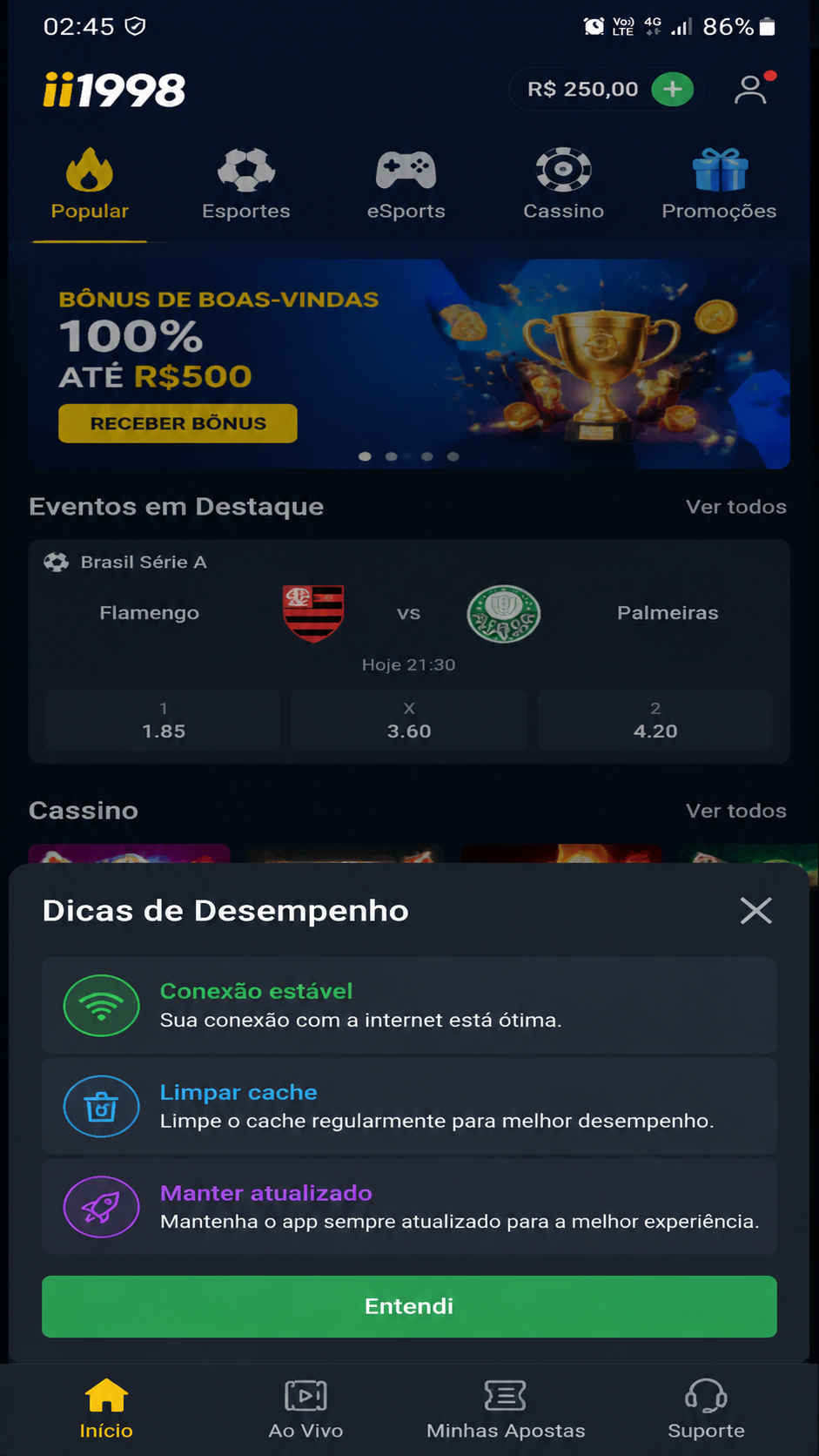Return to the Início tab
This screenshot has width=819, height=1456.
pyautogui.click(x=106, y=1409)
